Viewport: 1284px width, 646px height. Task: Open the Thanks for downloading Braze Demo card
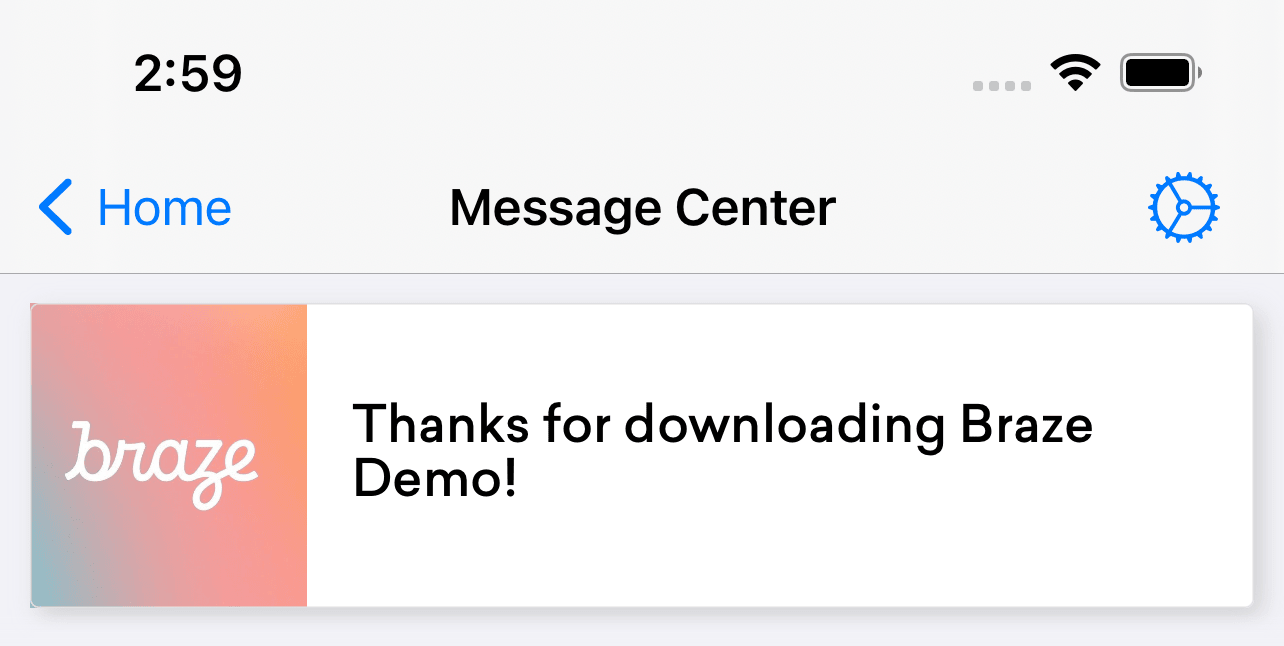641,455
